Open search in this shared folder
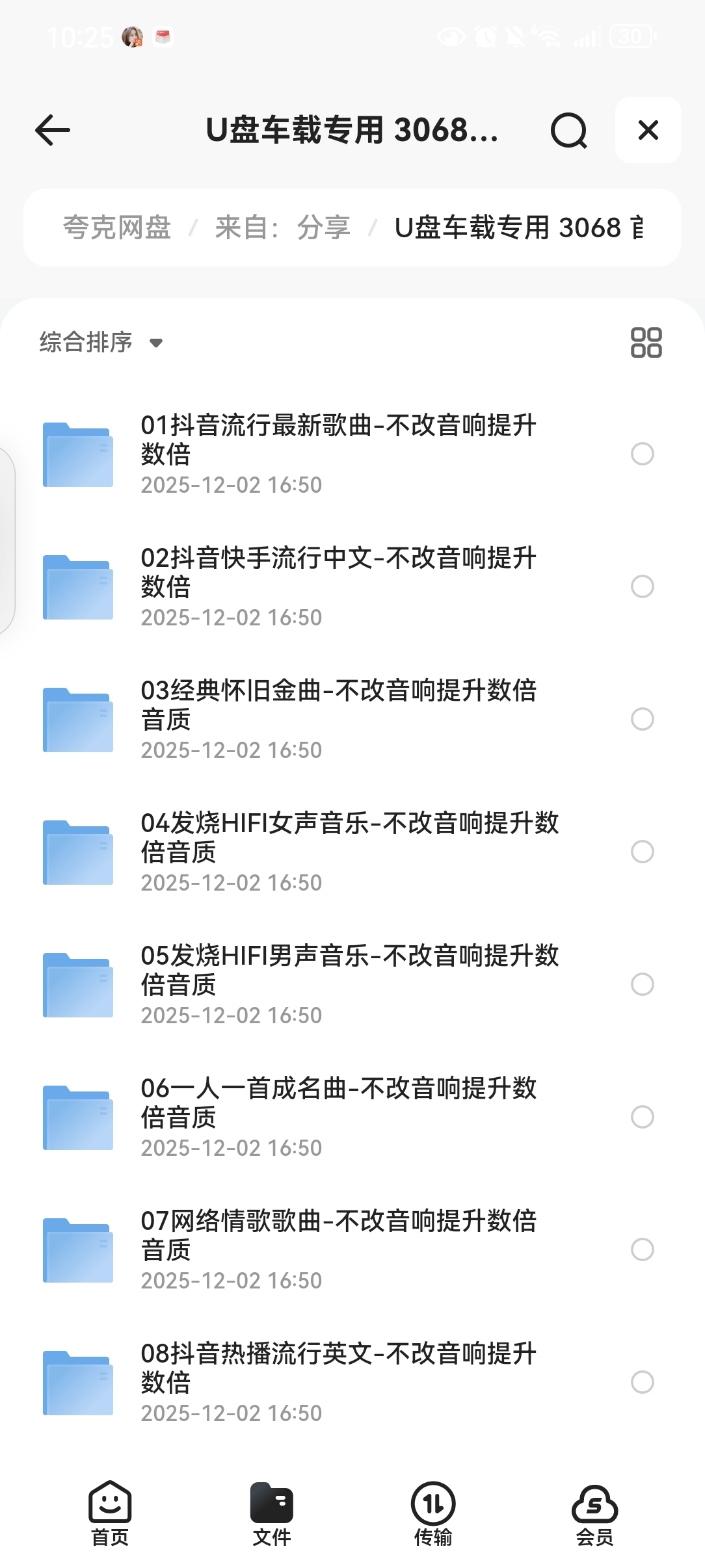Screen dimensions: 705x1568 [568, 131]
